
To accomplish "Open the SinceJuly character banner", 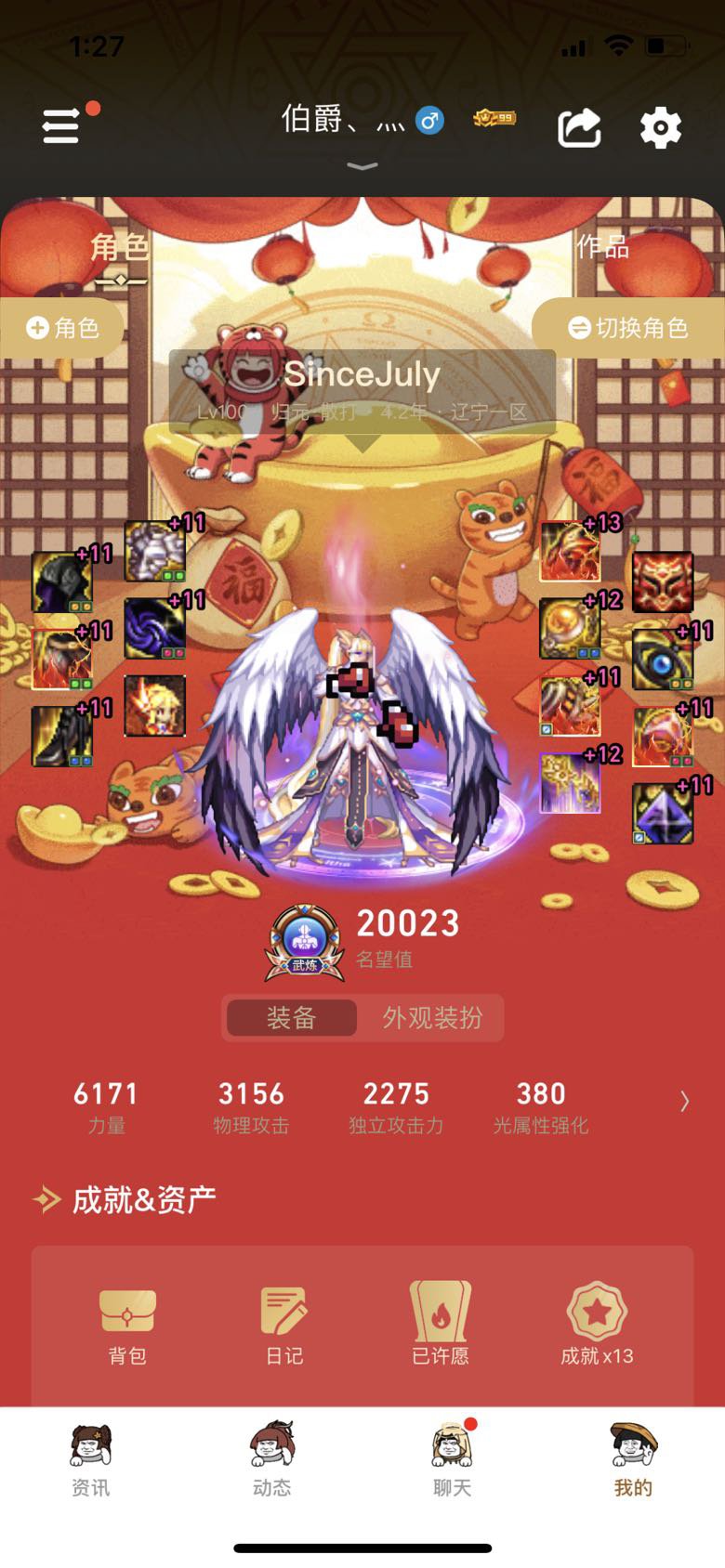I will click(362, 392).
